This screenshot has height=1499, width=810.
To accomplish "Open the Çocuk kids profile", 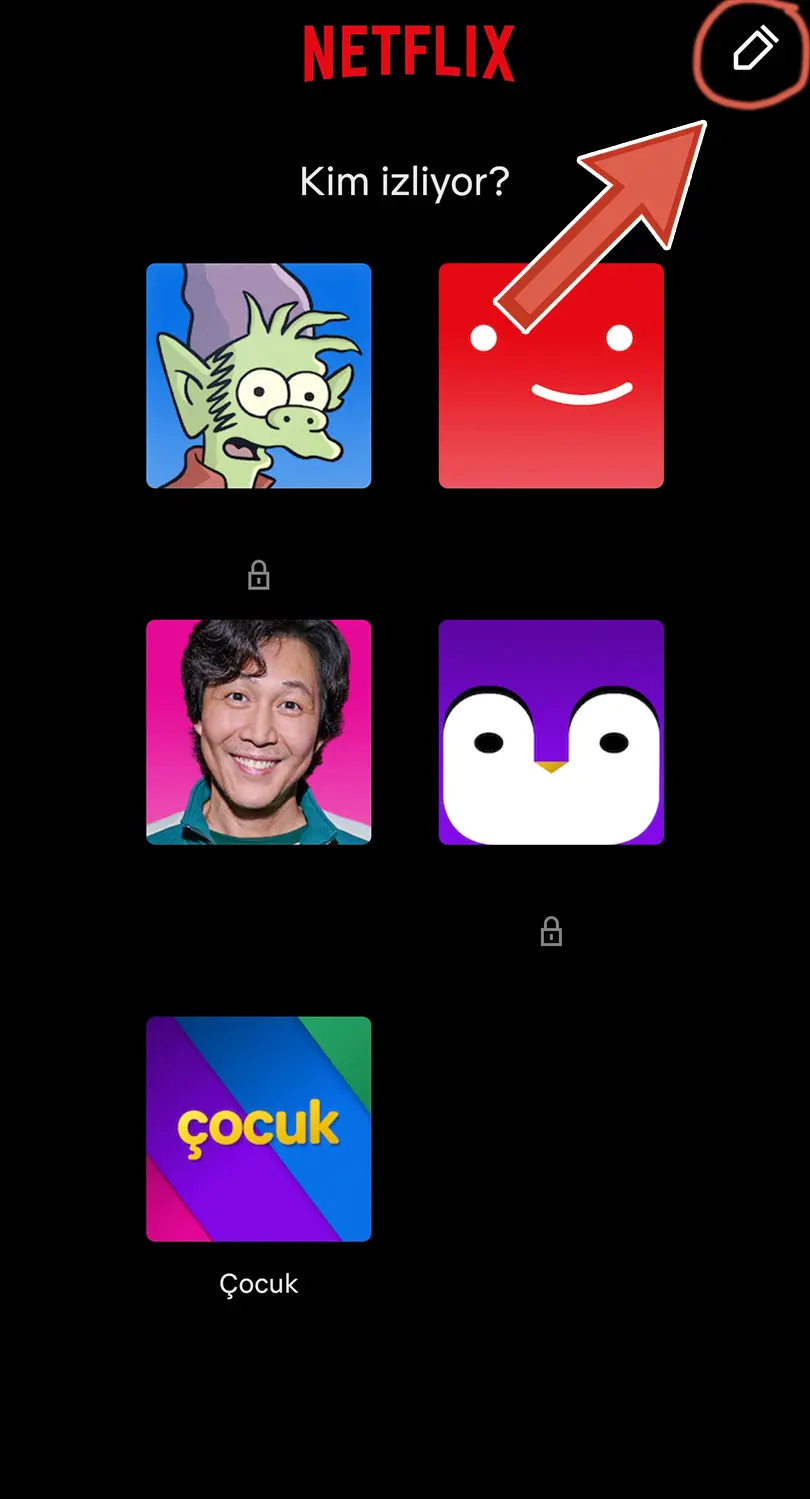I will [259, 1129].
